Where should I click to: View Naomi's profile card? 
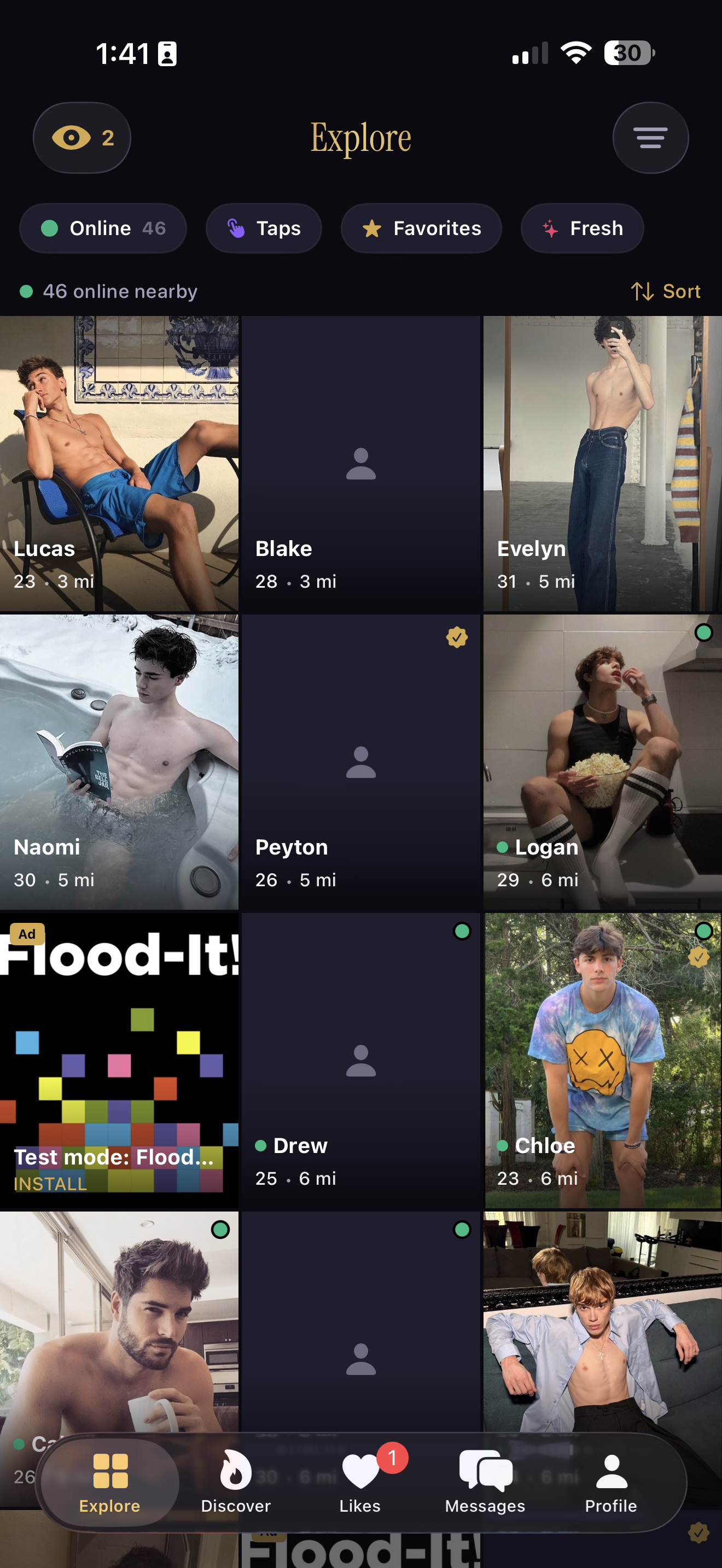119,762
